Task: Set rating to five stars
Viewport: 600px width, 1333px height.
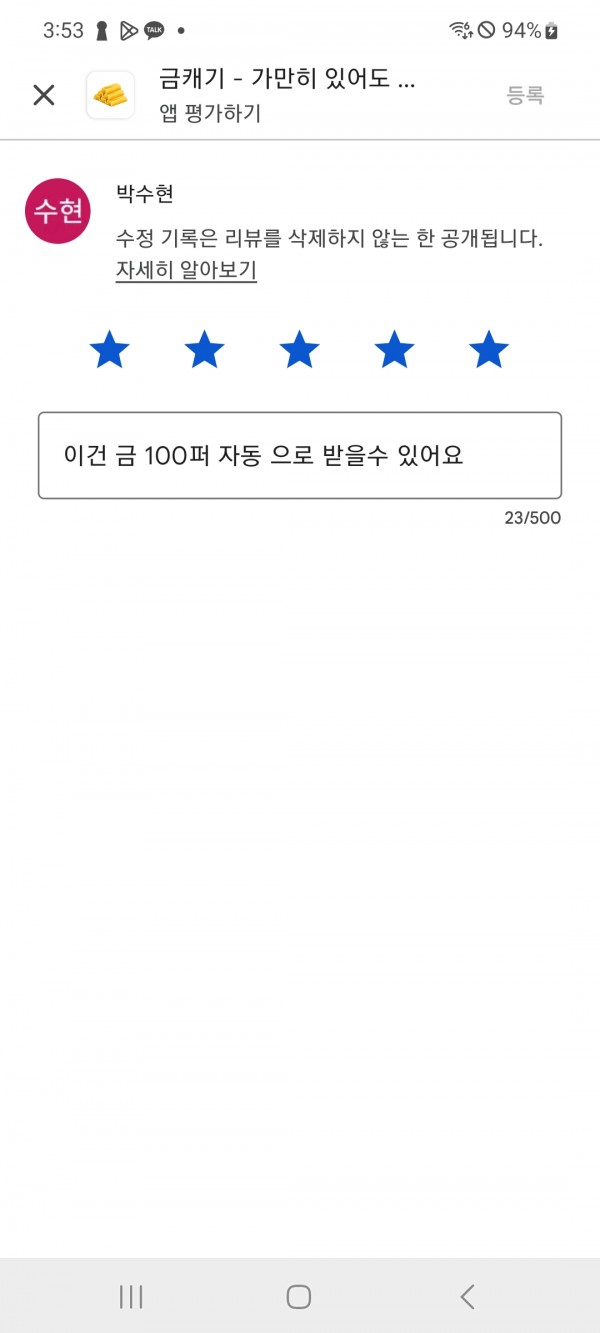Action: pos(489,350)
